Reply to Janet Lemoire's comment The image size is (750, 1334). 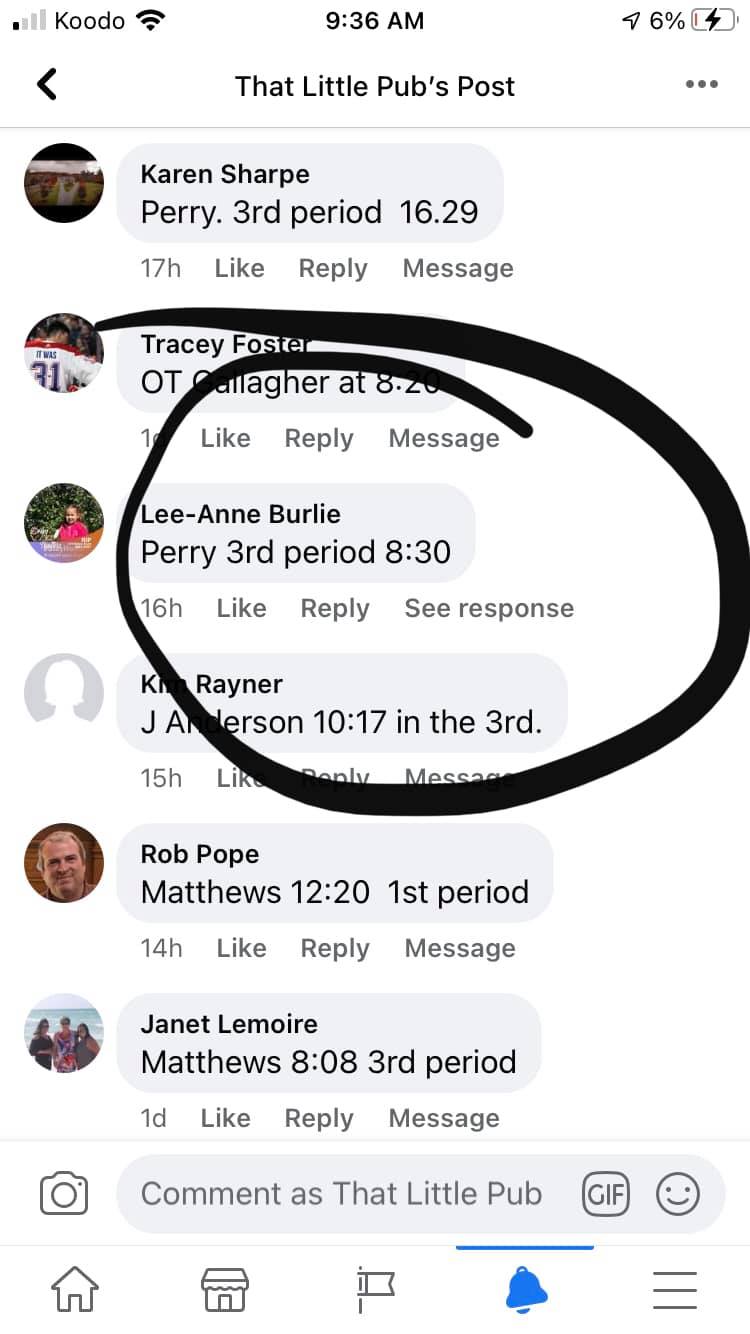[x=319, y=1118]
